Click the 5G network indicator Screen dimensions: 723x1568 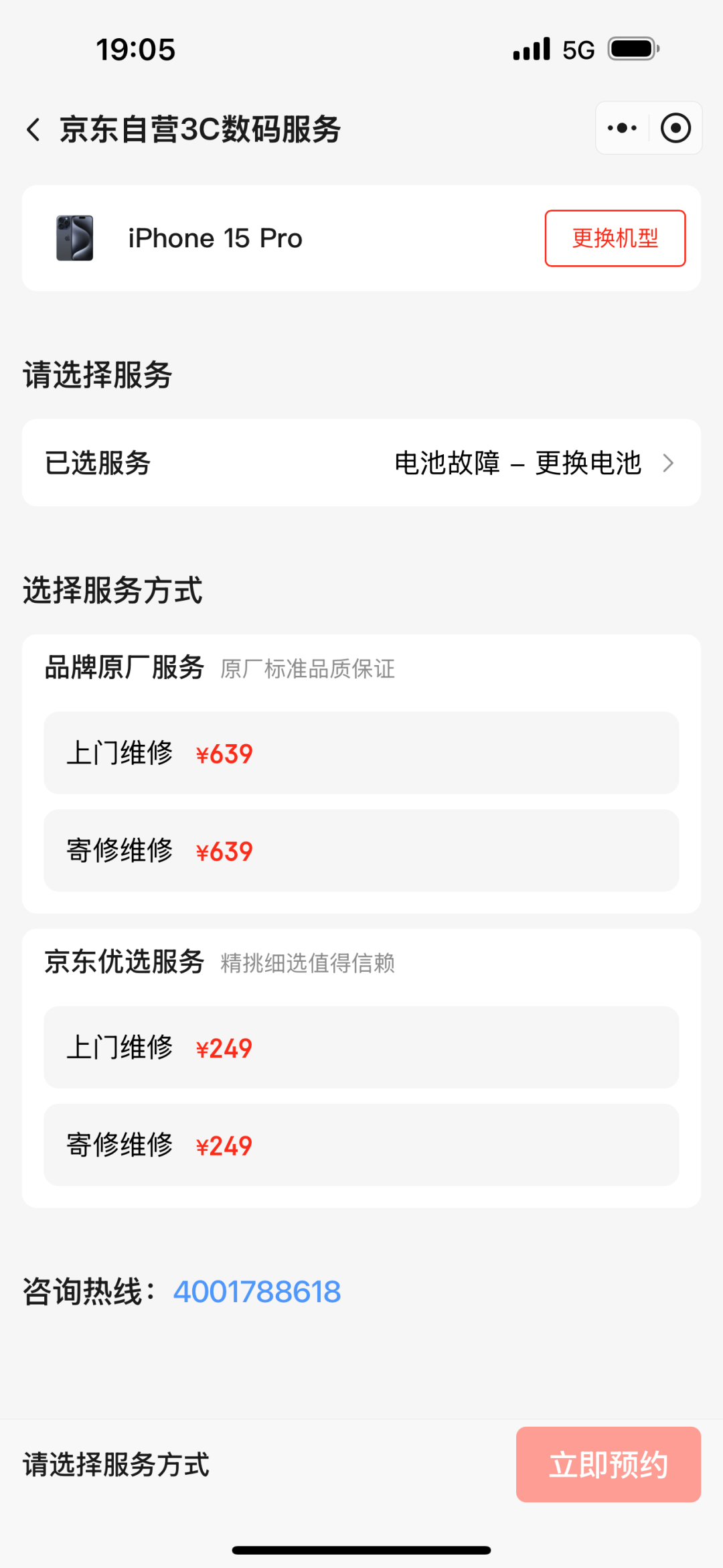pos(577,48)
